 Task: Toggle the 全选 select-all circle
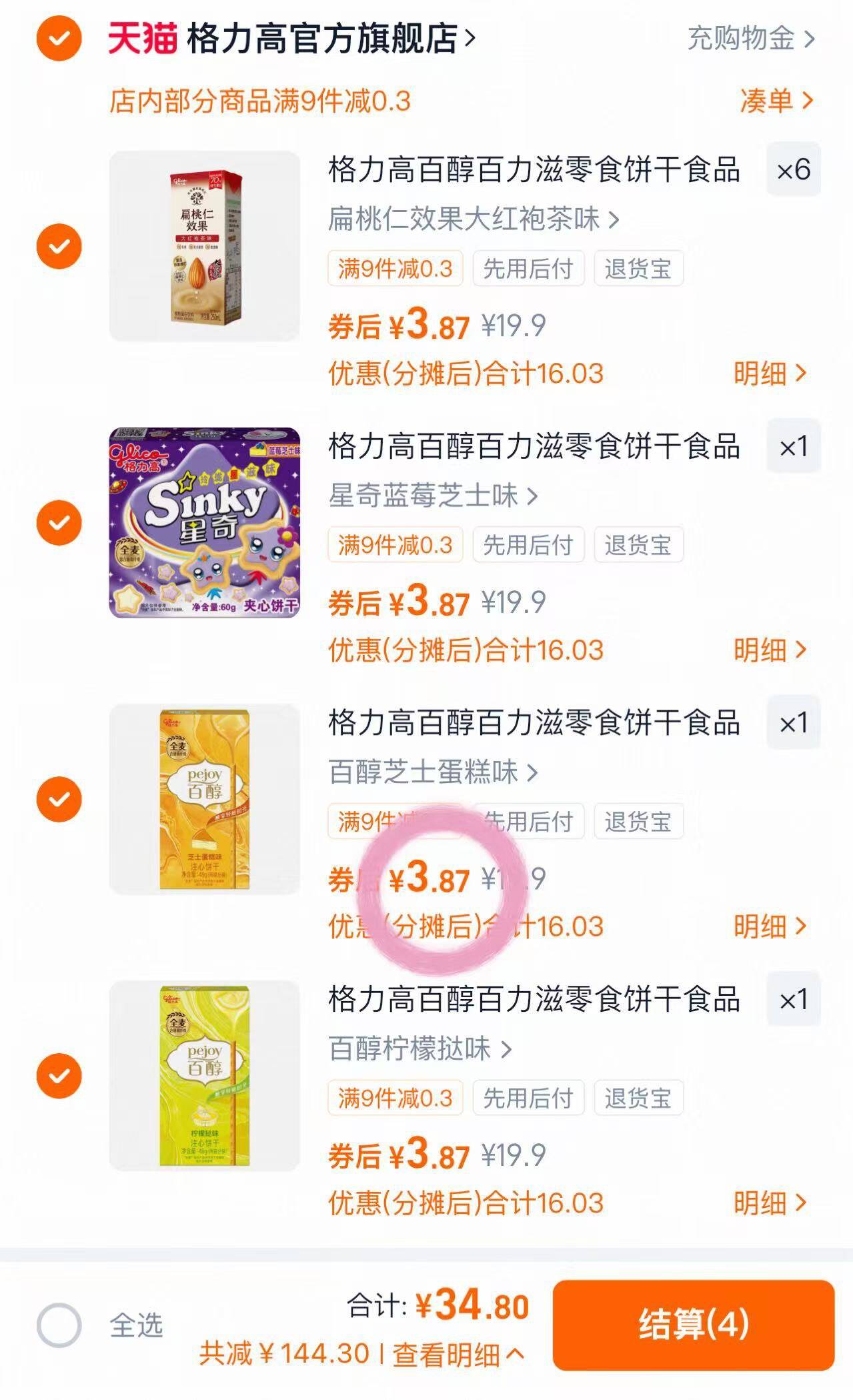(59, 1325)
